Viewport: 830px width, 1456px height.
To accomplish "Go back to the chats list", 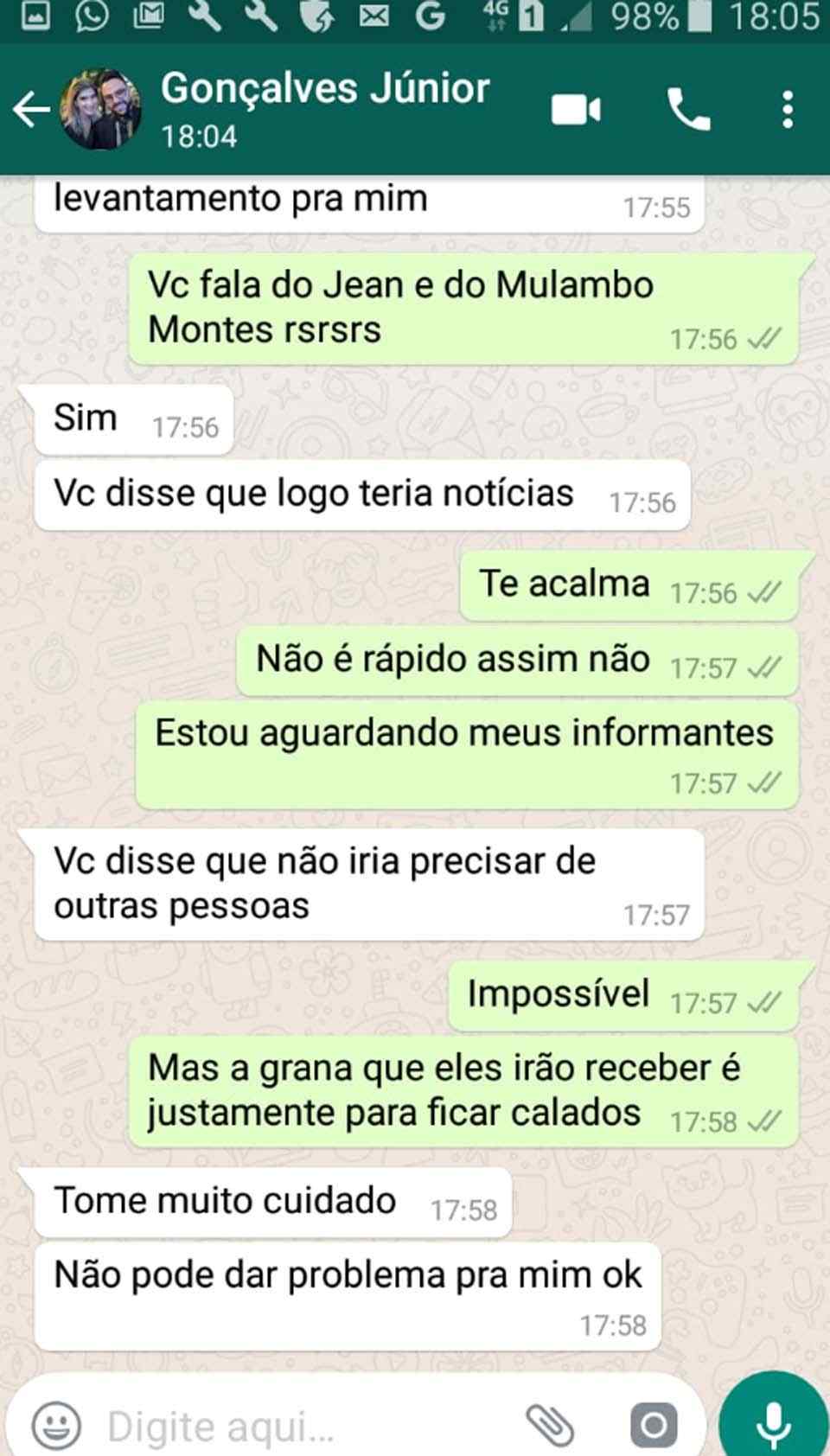I will pyautogui.click(x=31, y=110).
